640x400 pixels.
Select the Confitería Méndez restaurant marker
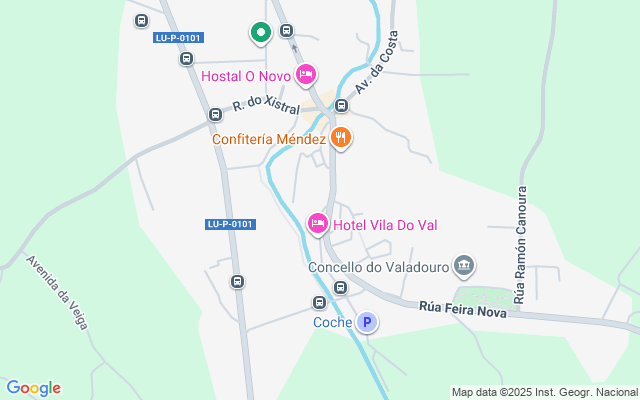341,138
